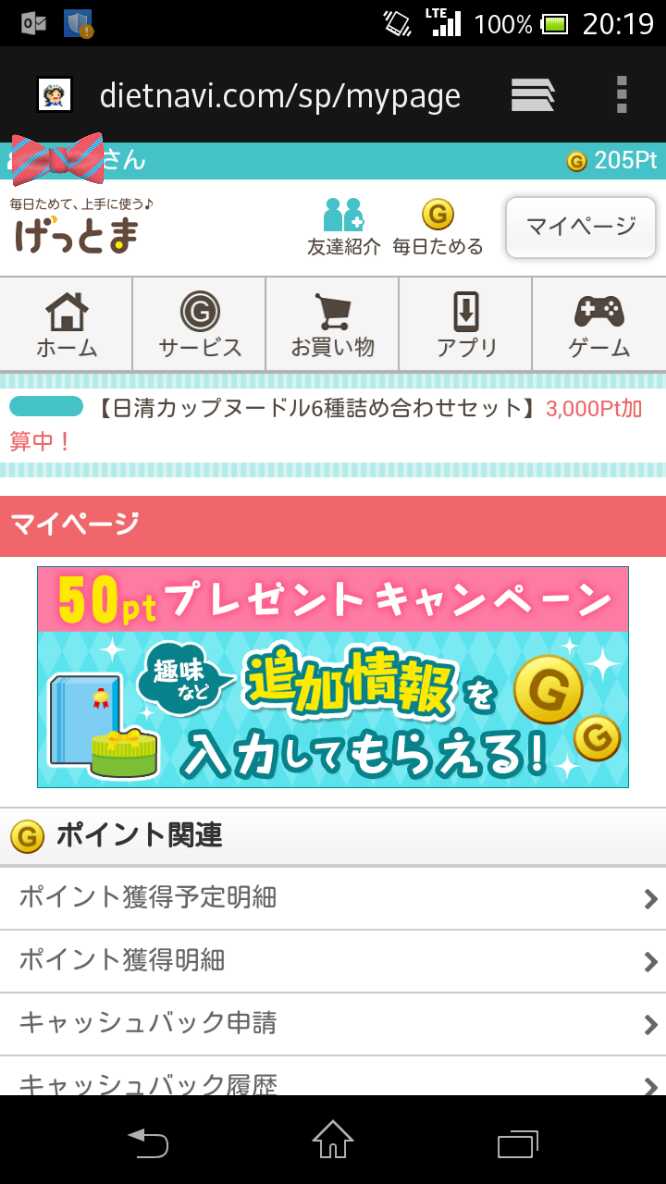Screen dimensions: 666x1184
Task: Open the アプリ tab
Action: click(x=466, y=325)
